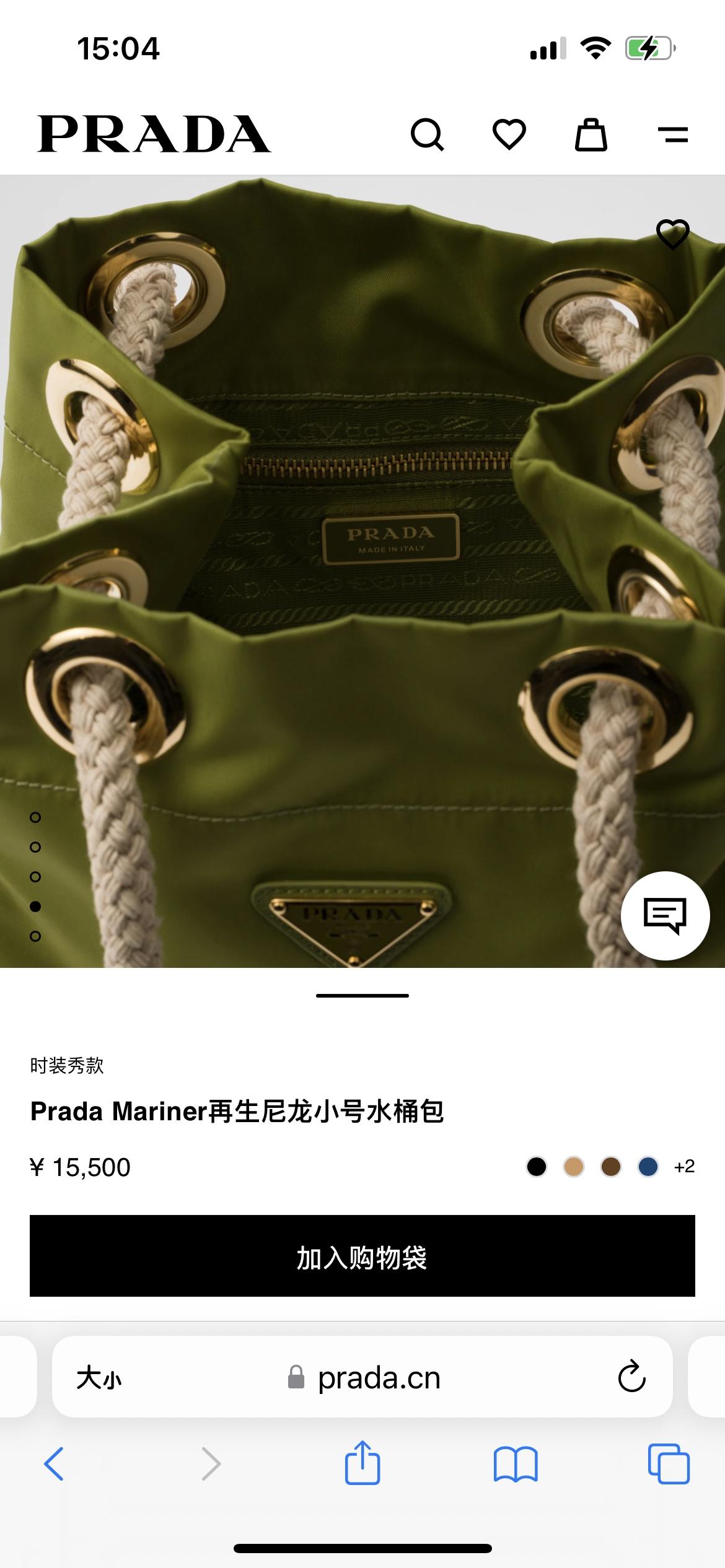
Task: Reload the prada.cn page
Action: click(x=631, y=1377)
